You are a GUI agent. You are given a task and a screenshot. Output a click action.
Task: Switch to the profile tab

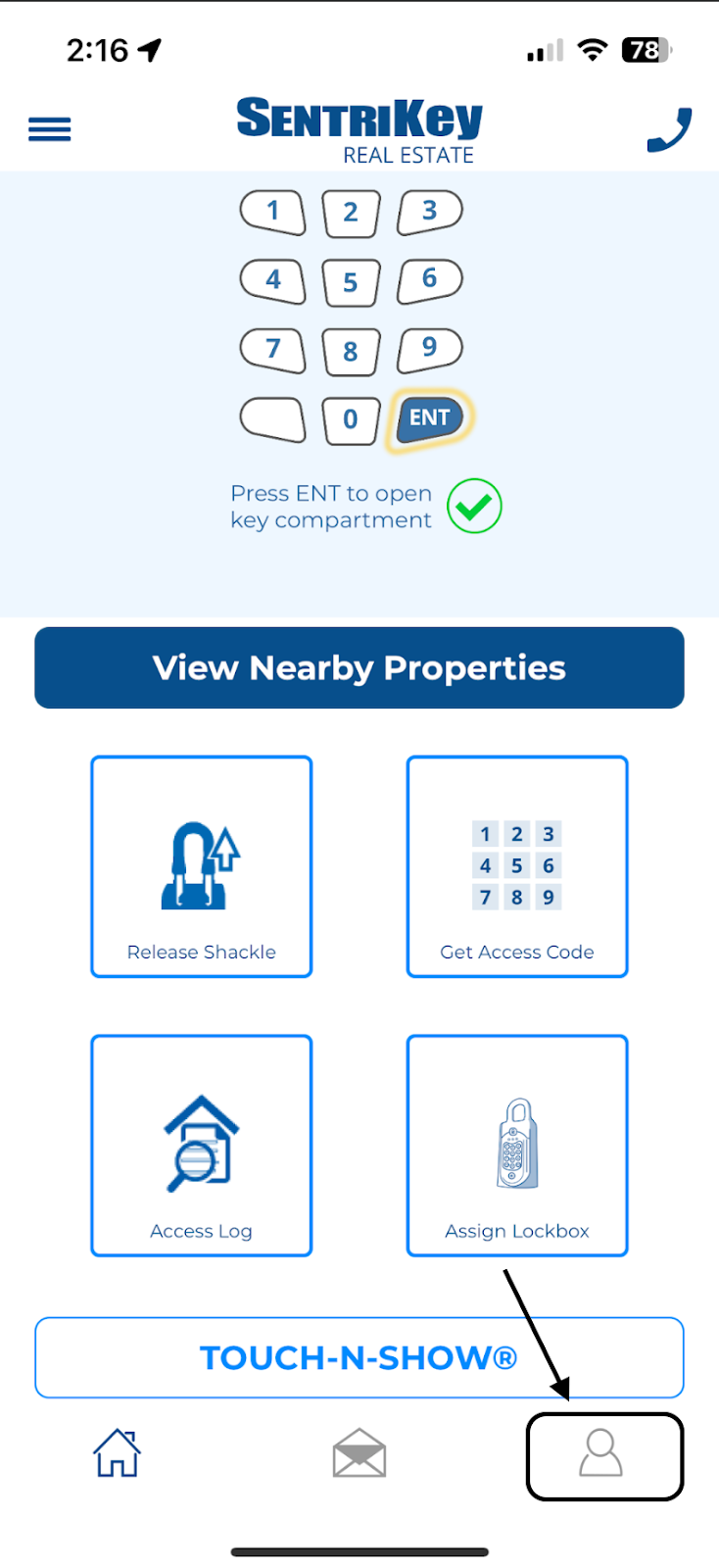coord(601,1452)
